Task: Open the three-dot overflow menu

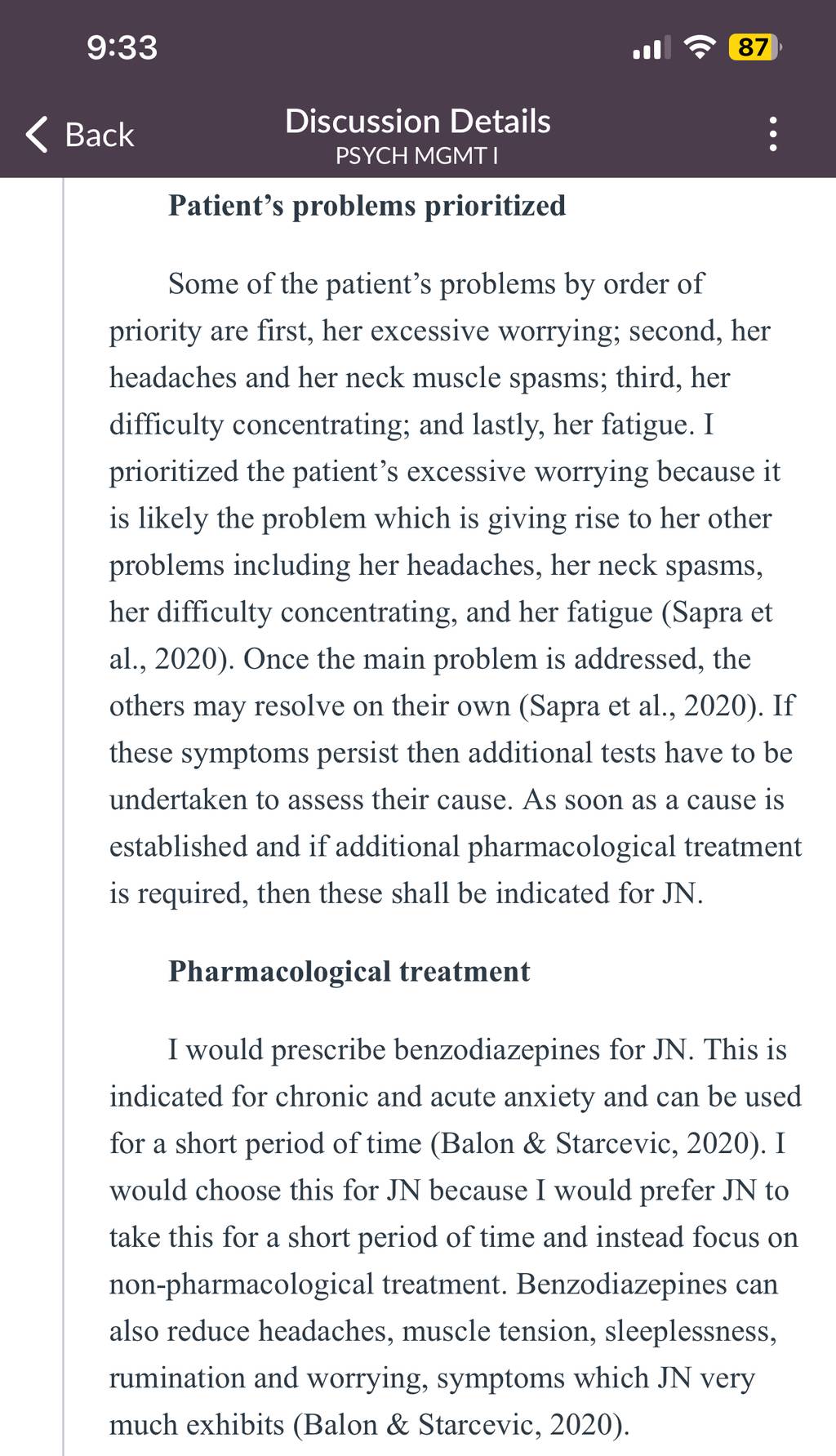Action: pos(772,135)
